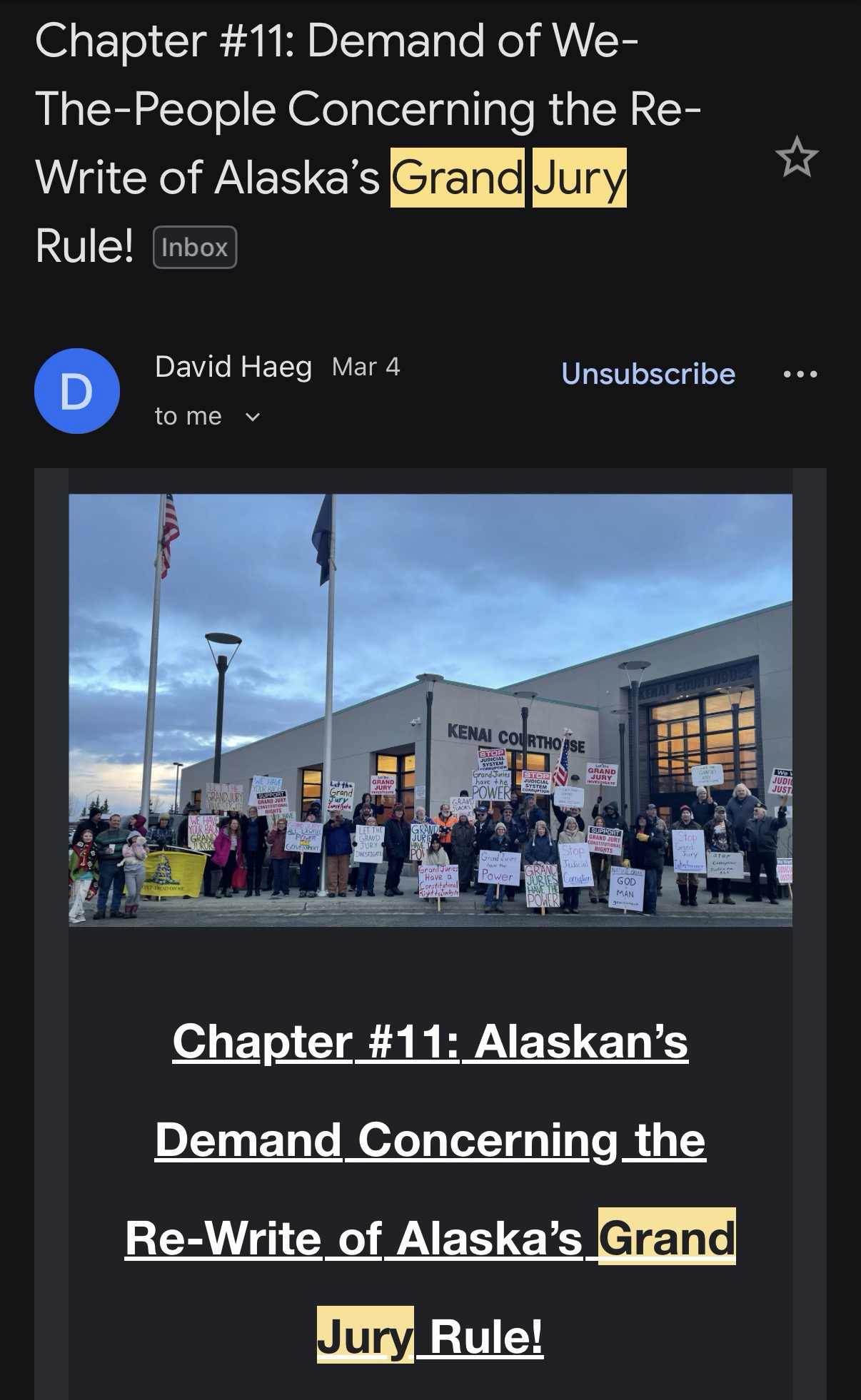This screenshot has height=1400, width=861.
Task: Open David Haeg's sender avatar
Action: pyautogui.click(x=77, y=391)
